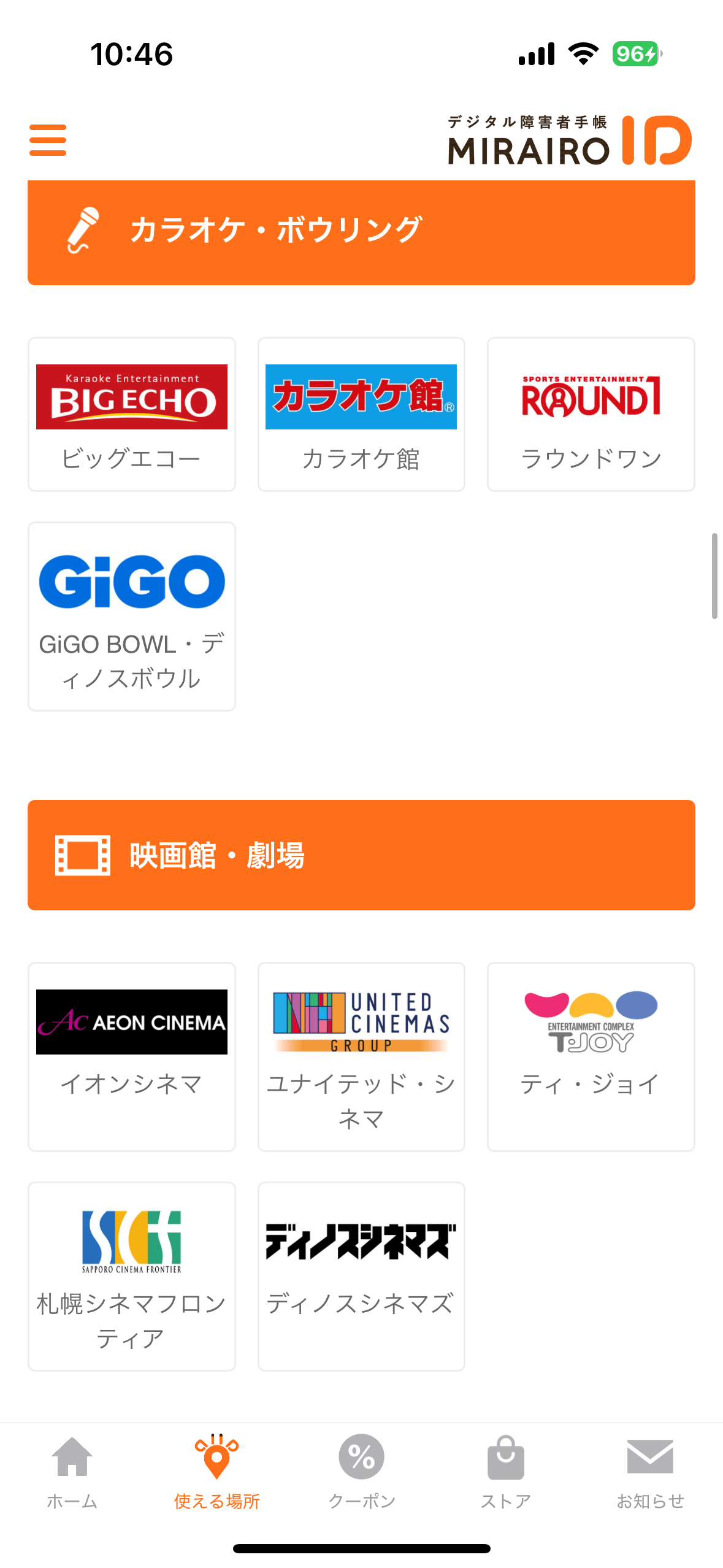Open the ティ・ジョイ card
This screenshot has width=723, height=1568.
pos(591,1057)
